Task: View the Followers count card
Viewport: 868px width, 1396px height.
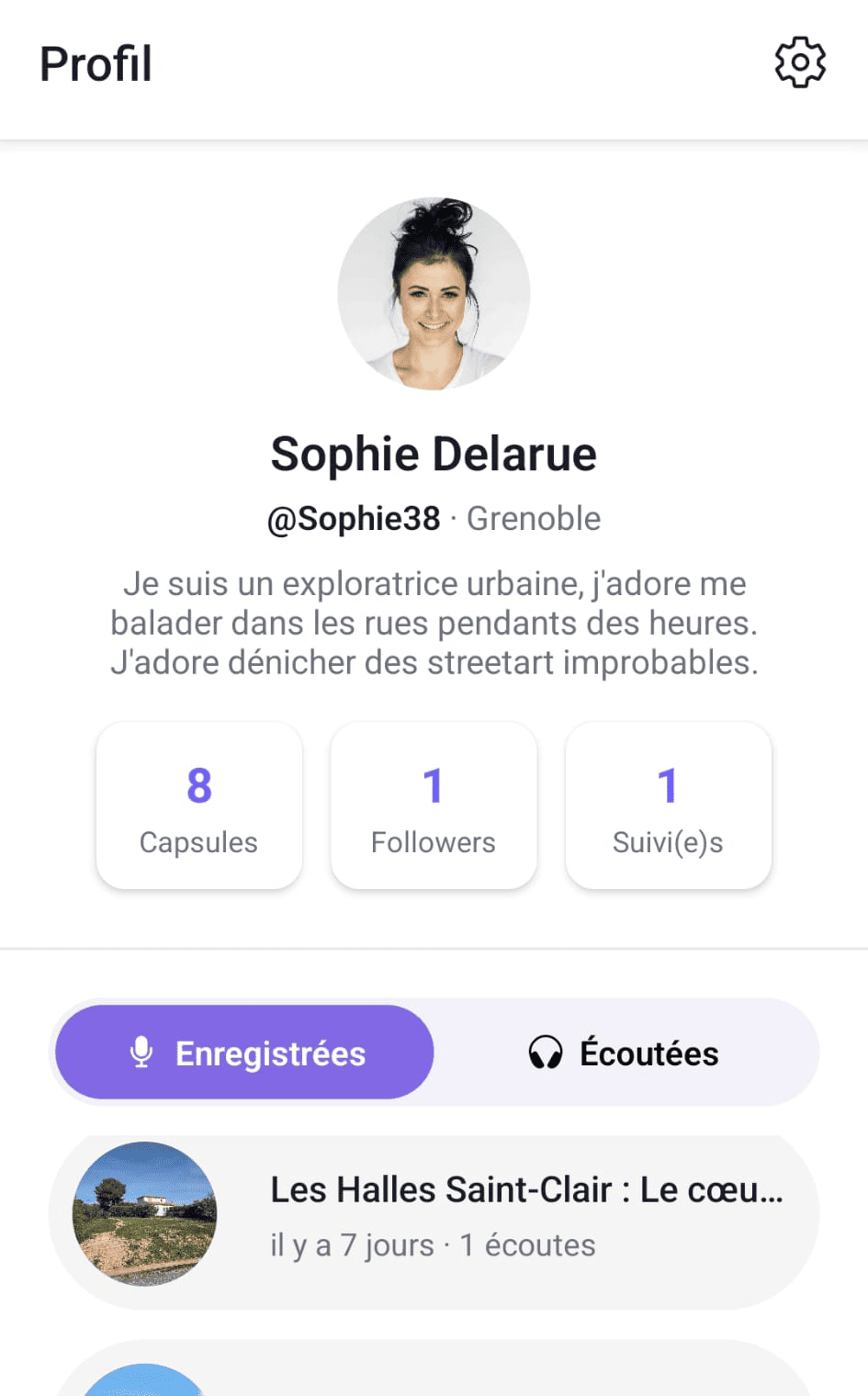Action: (434, 805)
